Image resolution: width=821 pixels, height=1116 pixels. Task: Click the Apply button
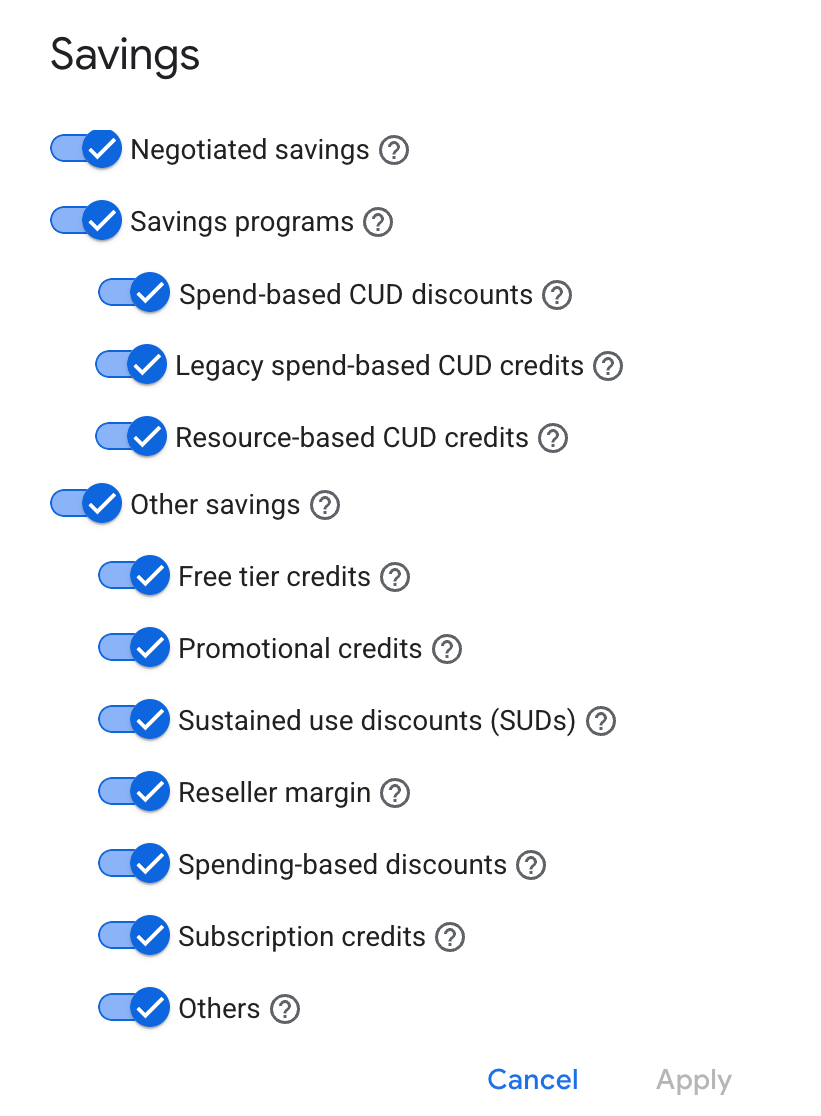click(x=693, y=1080)
